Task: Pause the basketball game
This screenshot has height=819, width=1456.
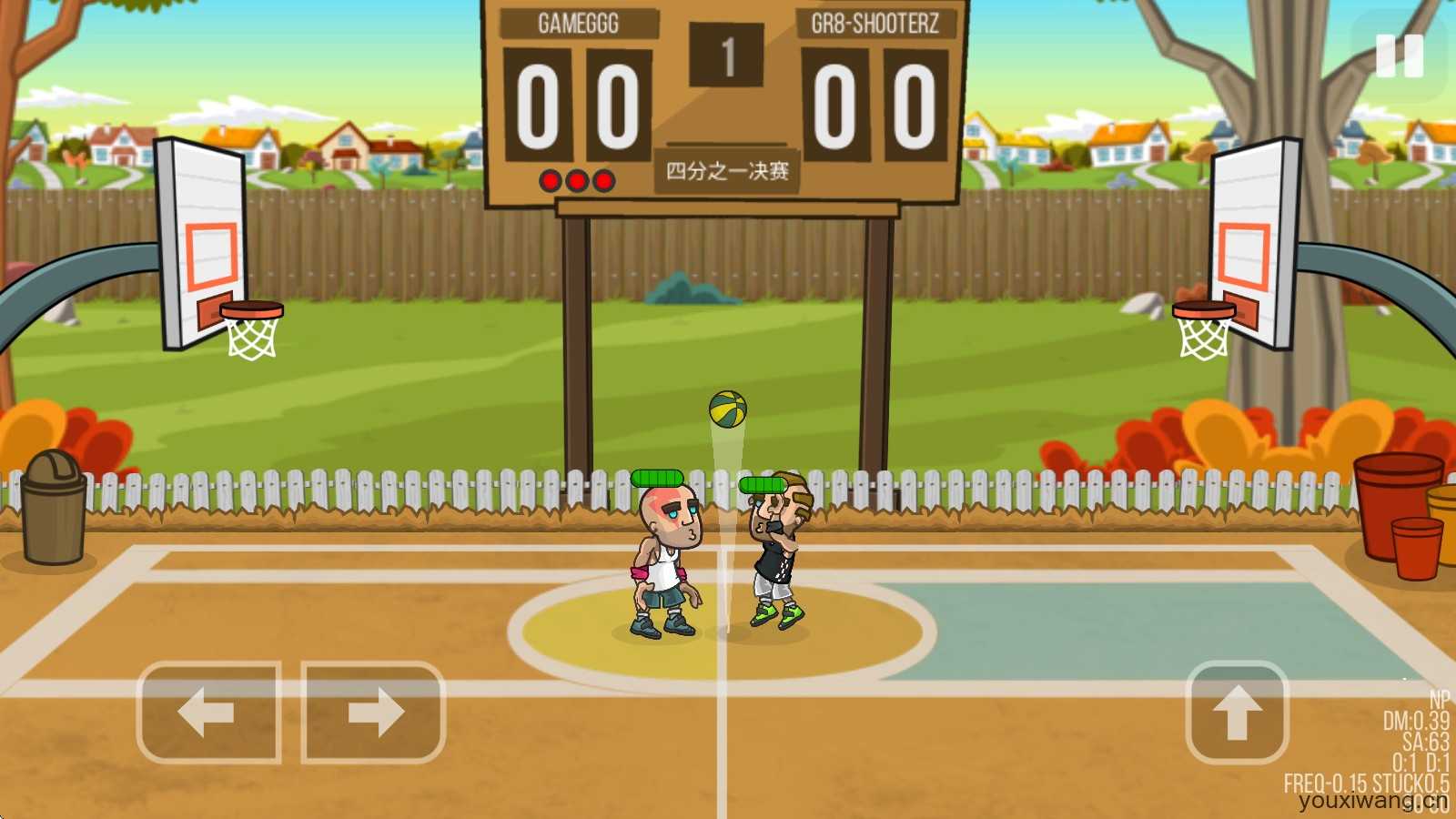Action: pyautogui.click(x=1399, y=56)
